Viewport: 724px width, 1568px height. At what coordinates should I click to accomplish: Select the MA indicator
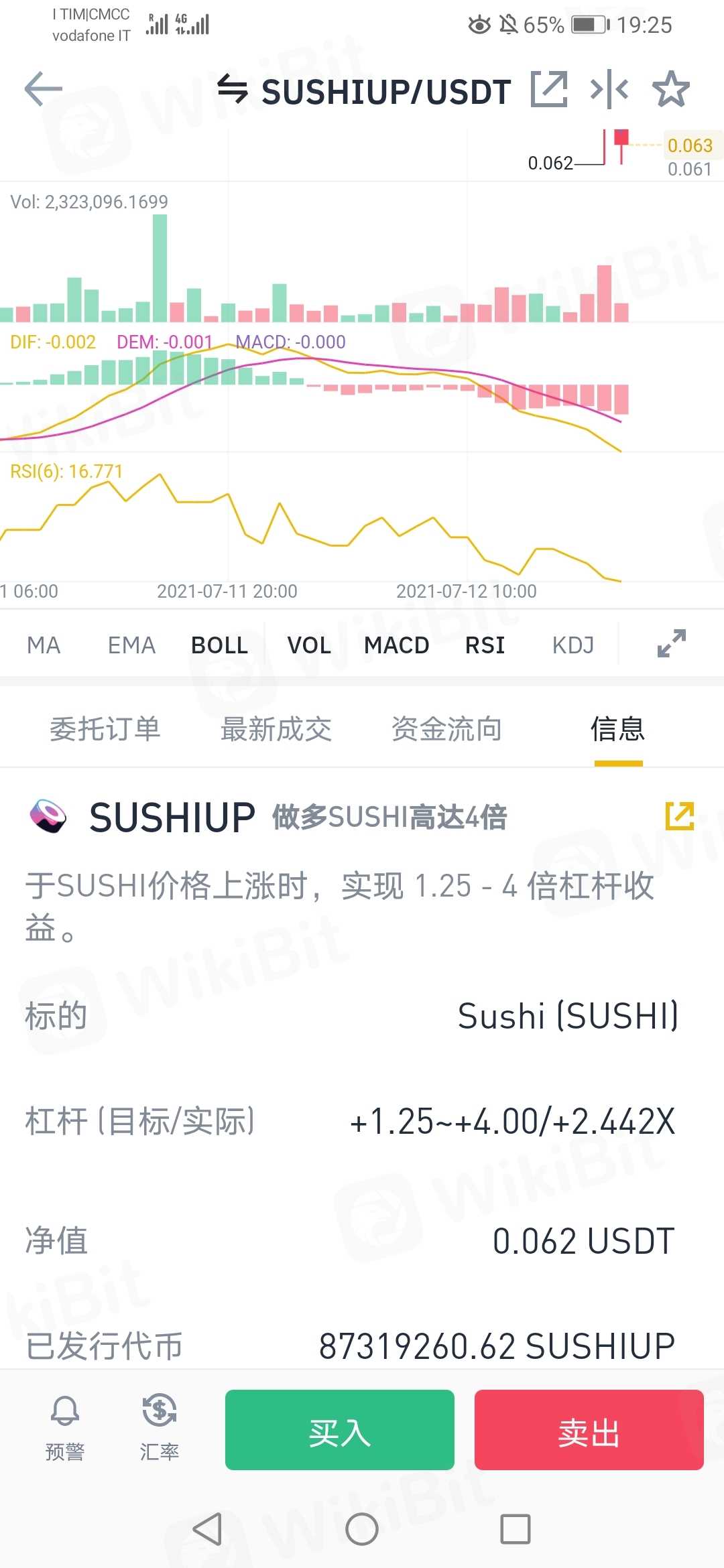[44, 645]
